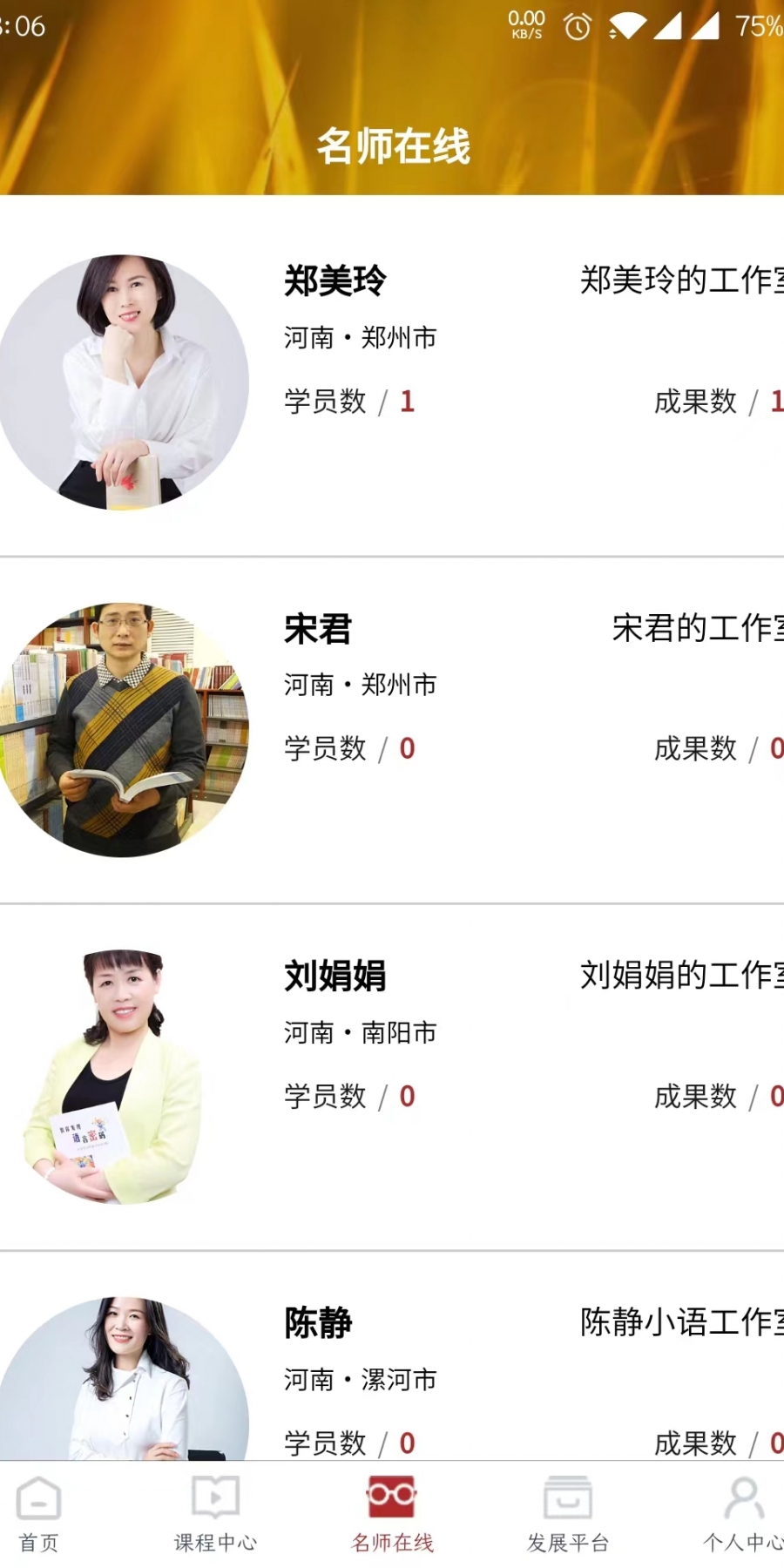Open the 发展平台 tab
Viewport: 784px width, 1568px height.
coord(568,1516)
